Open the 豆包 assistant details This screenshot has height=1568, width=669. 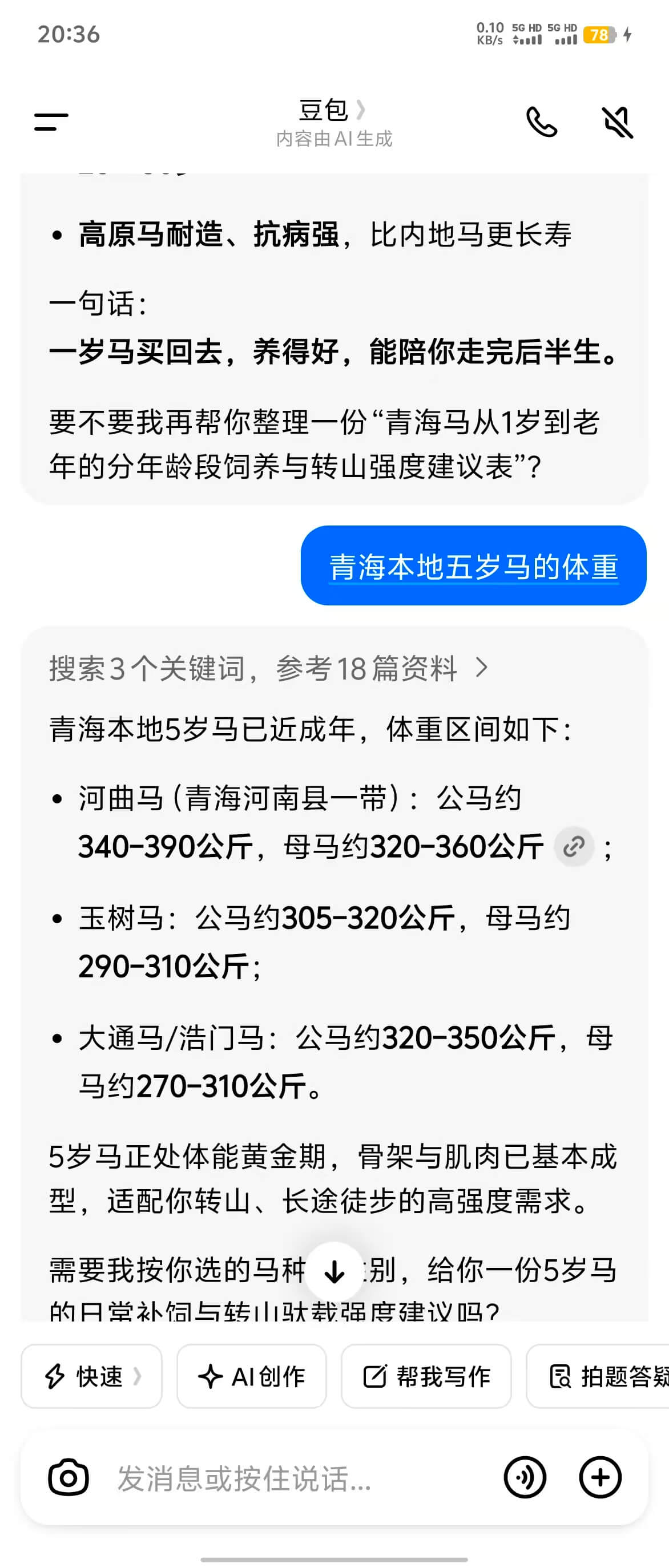point(332,111)
